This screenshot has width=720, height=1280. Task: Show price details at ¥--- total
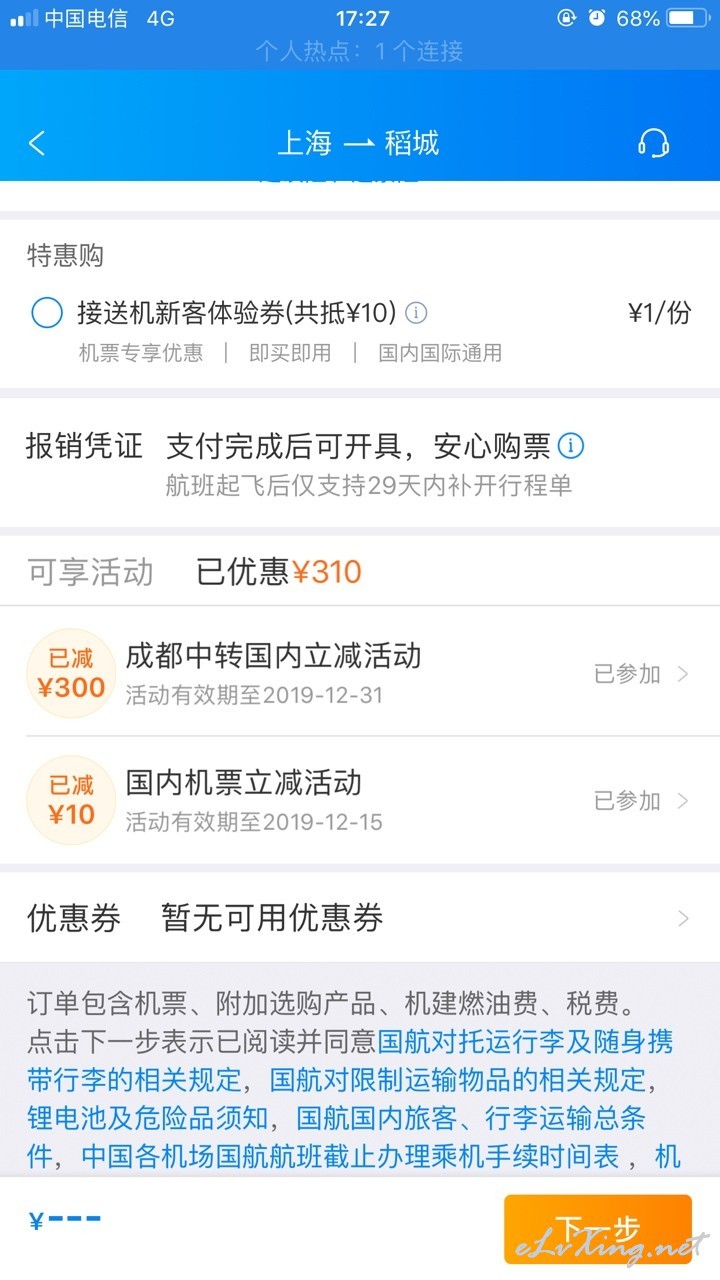(65, 1221)
